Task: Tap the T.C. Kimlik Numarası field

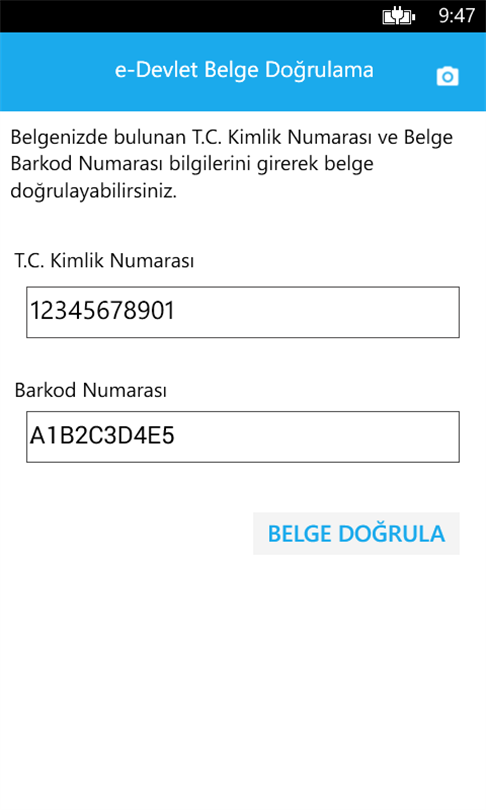Action: pyautogui.click(x=243, y=312)
